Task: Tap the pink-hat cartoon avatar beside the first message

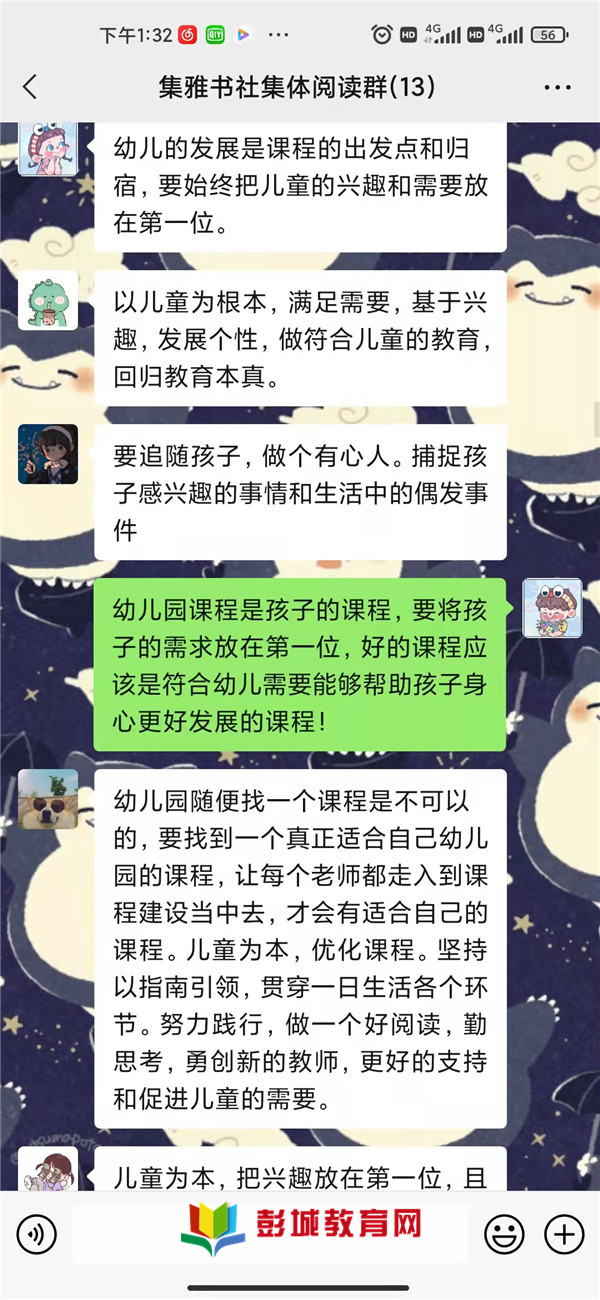Action: [47, 147]
